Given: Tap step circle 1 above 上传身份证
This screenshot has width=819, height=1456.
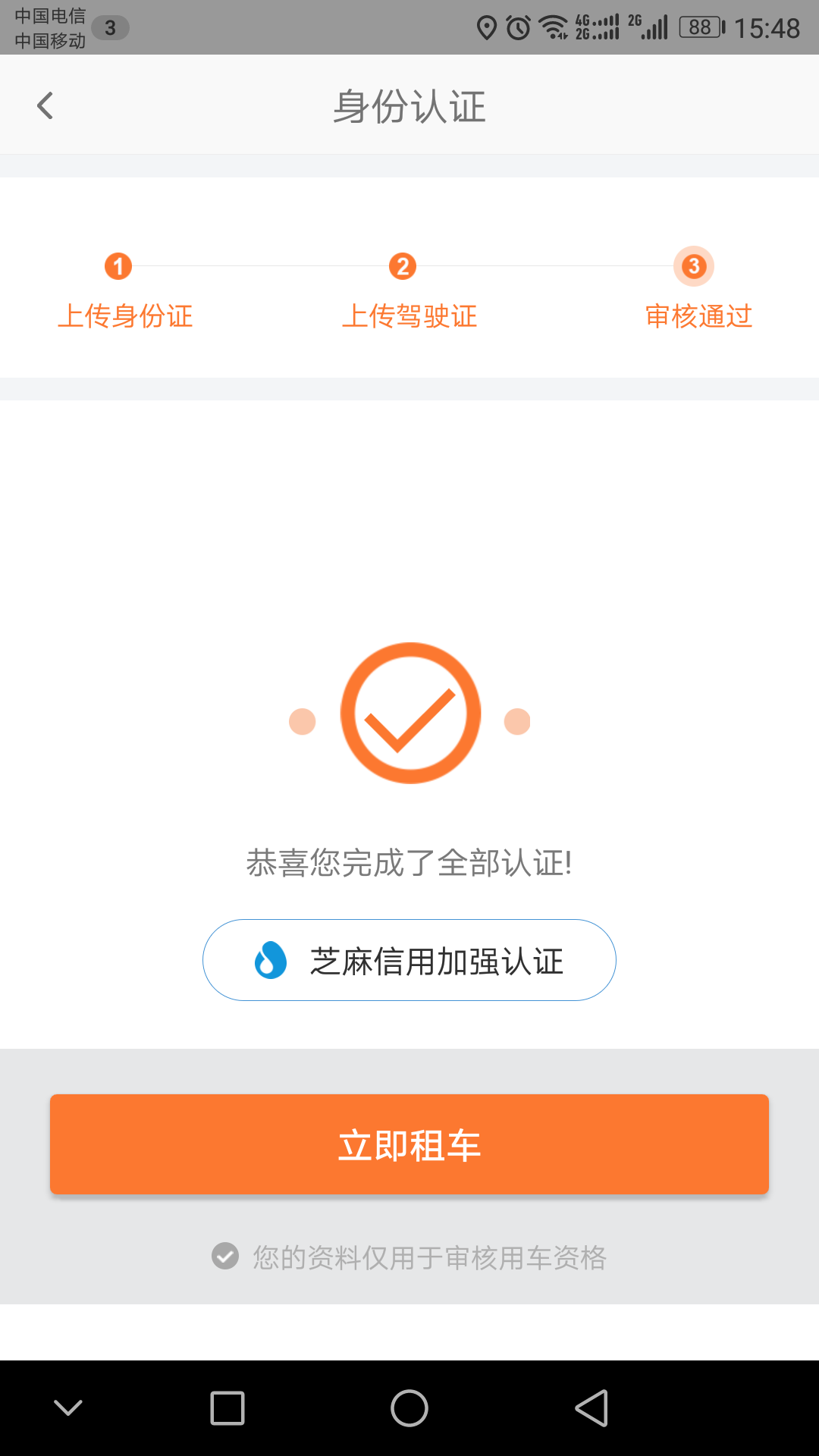Looking at the screenshot, I should pos(118,266).
